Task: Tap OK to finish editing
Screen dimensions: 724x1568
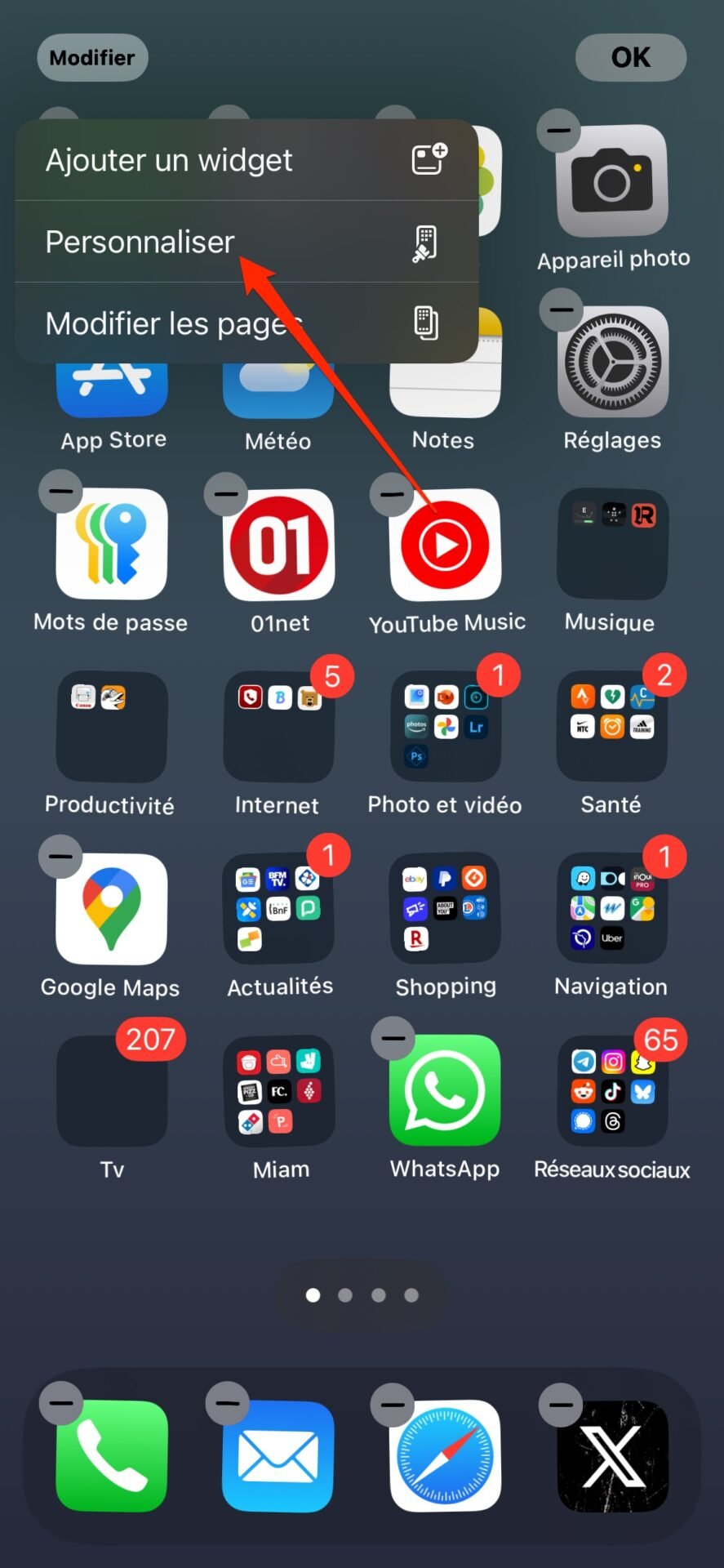Action: [x=630, y=57]
